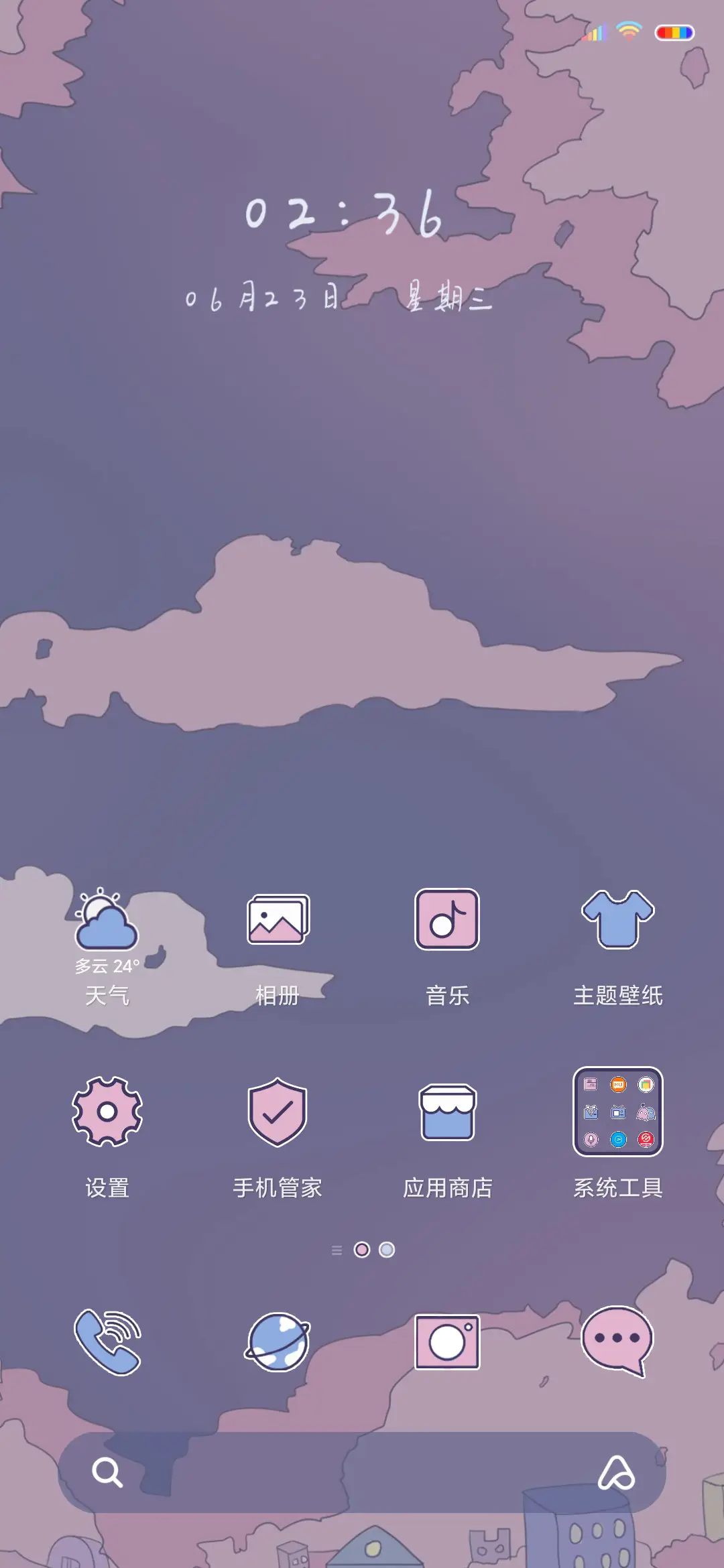Open the 设置 (Settings) gear icon
Viewport: 724px width, 1568px height.
pyautogui.click(x=108, y=1112)
